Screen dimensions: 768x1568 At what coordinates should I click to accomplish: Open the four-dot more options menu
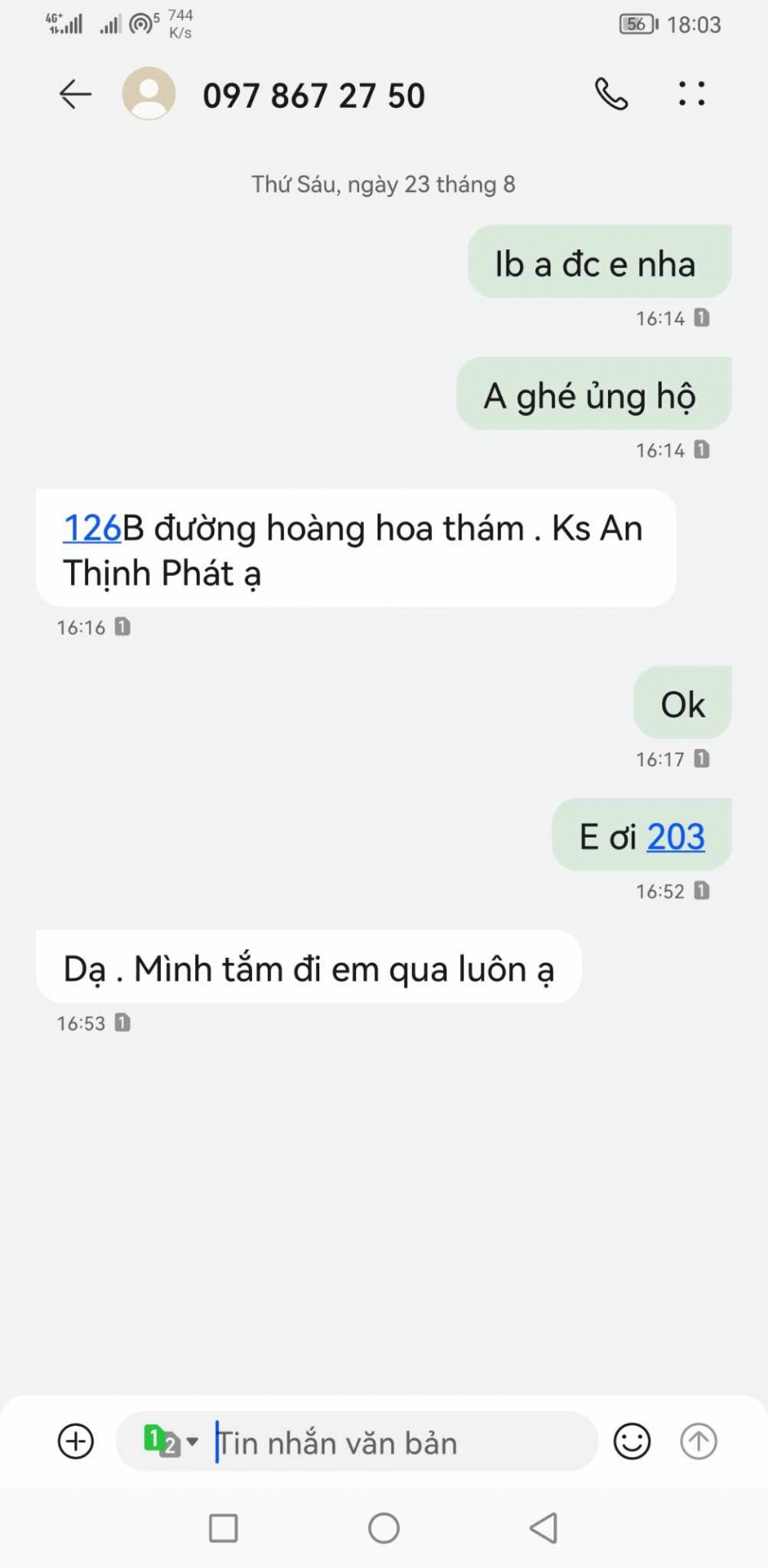pyautogui.click(x=691, y=94)
